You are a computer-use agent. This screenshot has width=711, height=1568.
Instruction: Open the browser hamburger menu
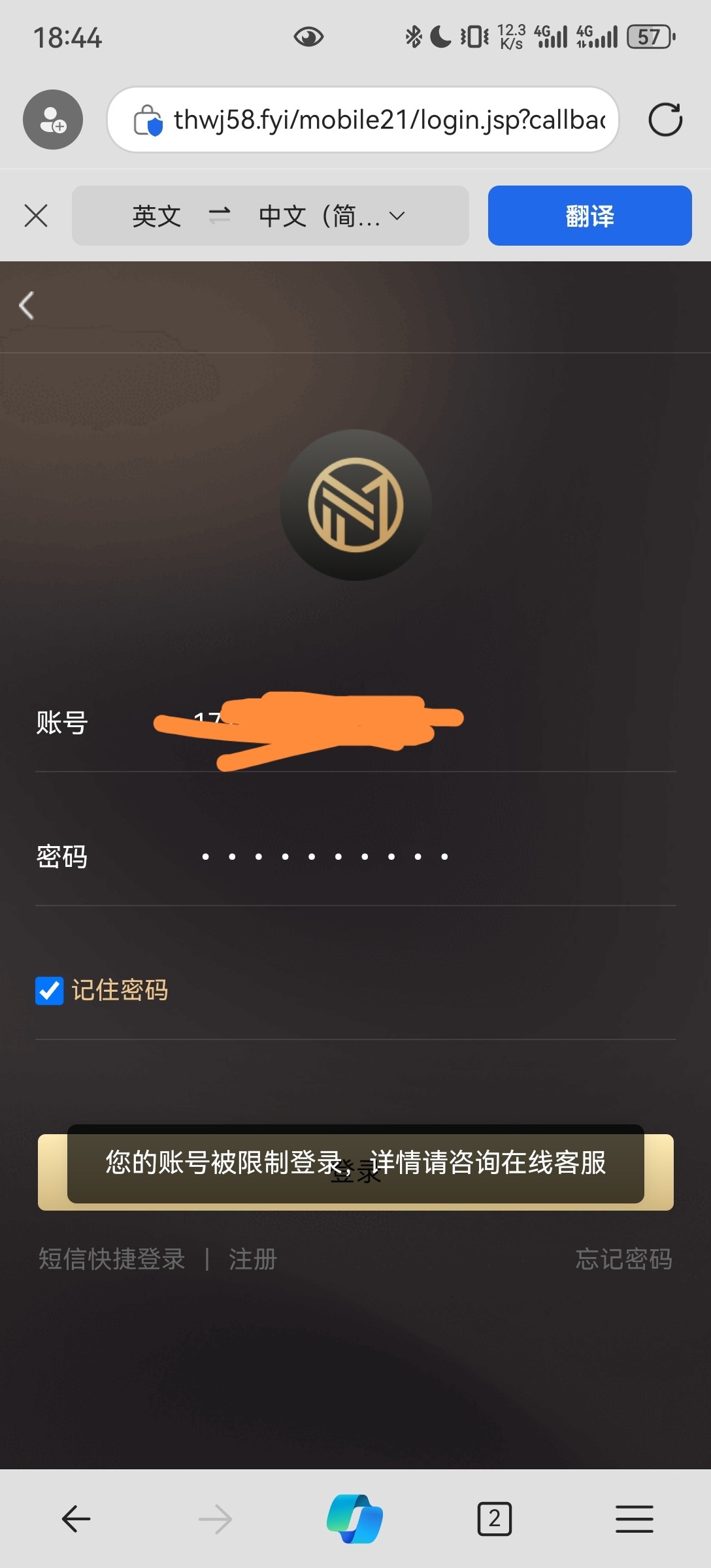click(x=634, y=1518)
